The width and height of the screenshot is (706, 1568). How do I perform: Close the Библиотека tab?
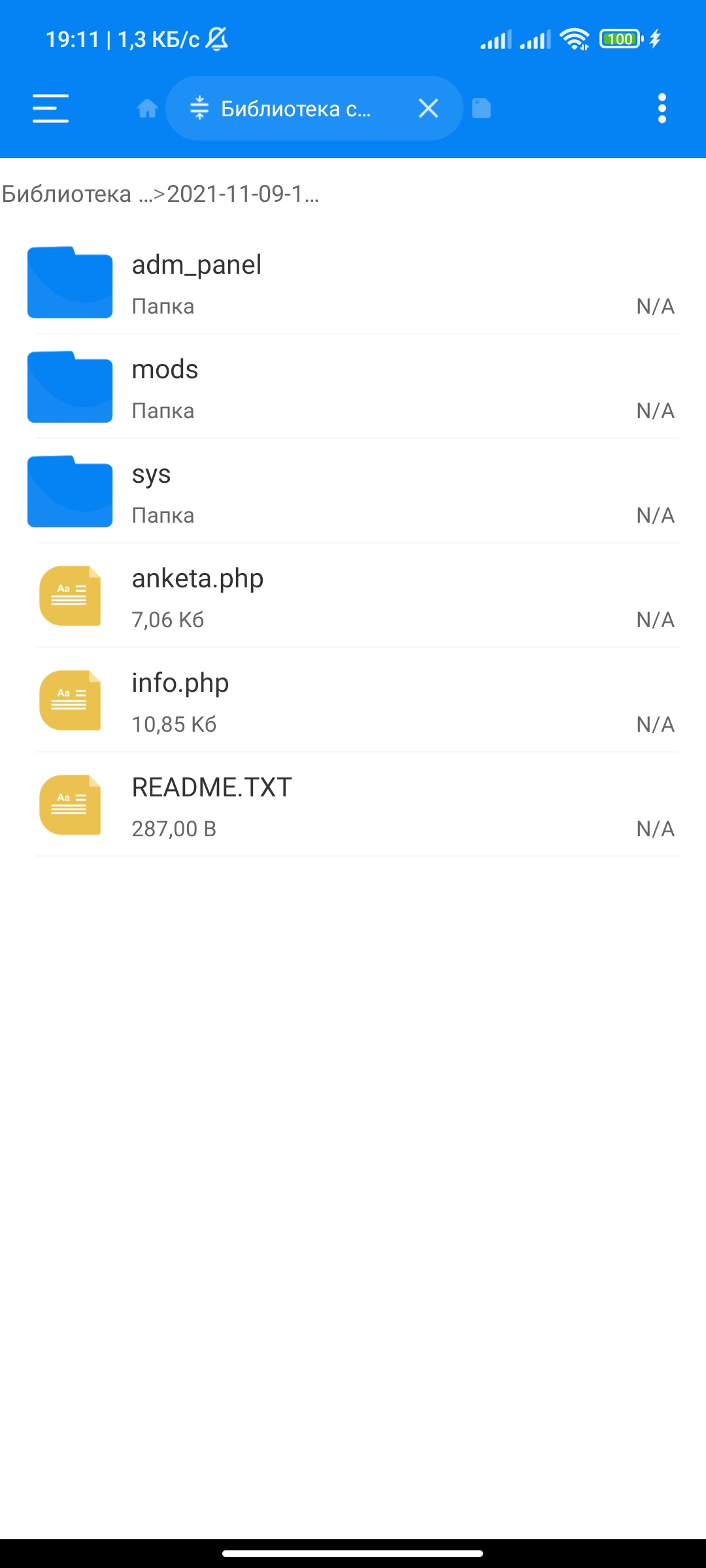click(x=428, y=108)
